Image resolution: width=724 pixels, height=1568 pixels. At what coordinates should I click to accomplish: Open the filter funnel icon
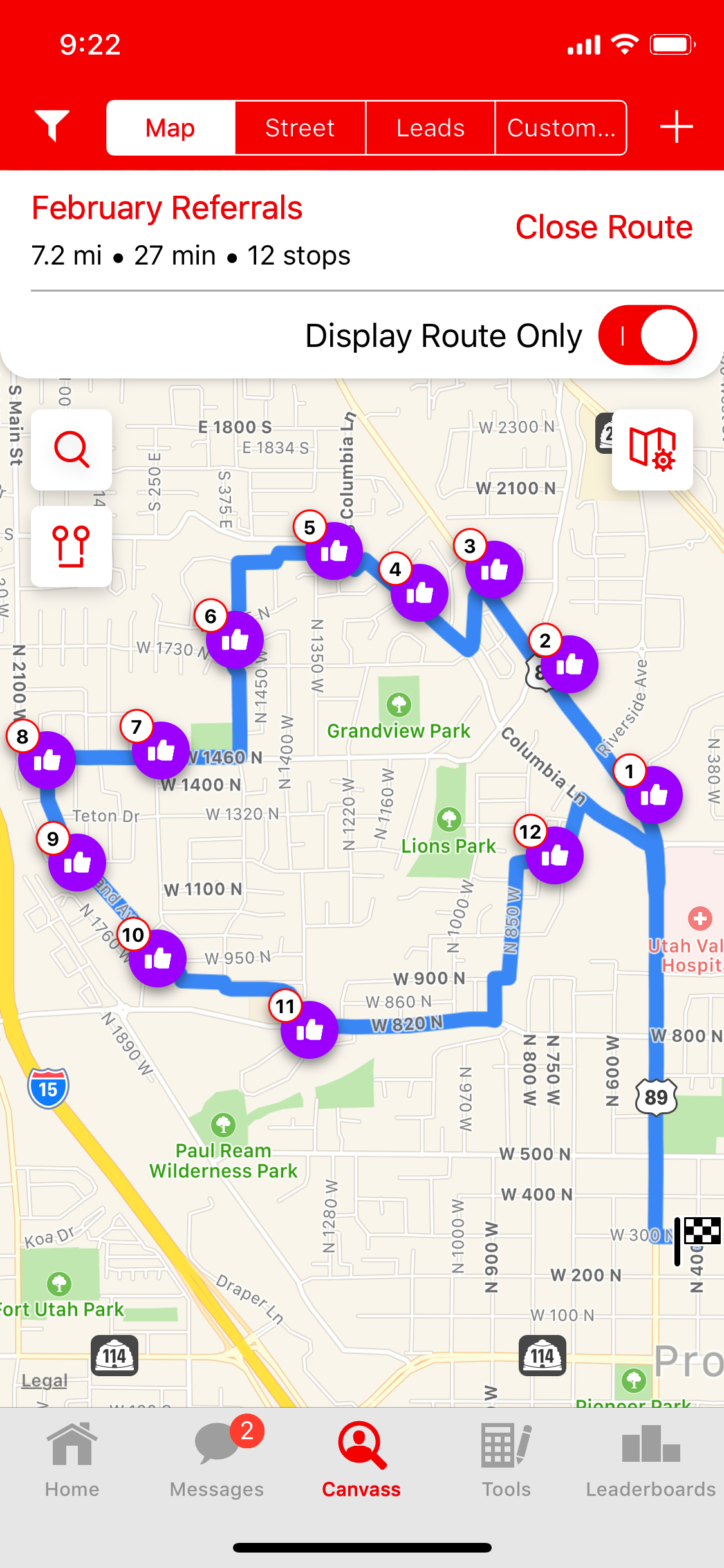coord(52,126)
